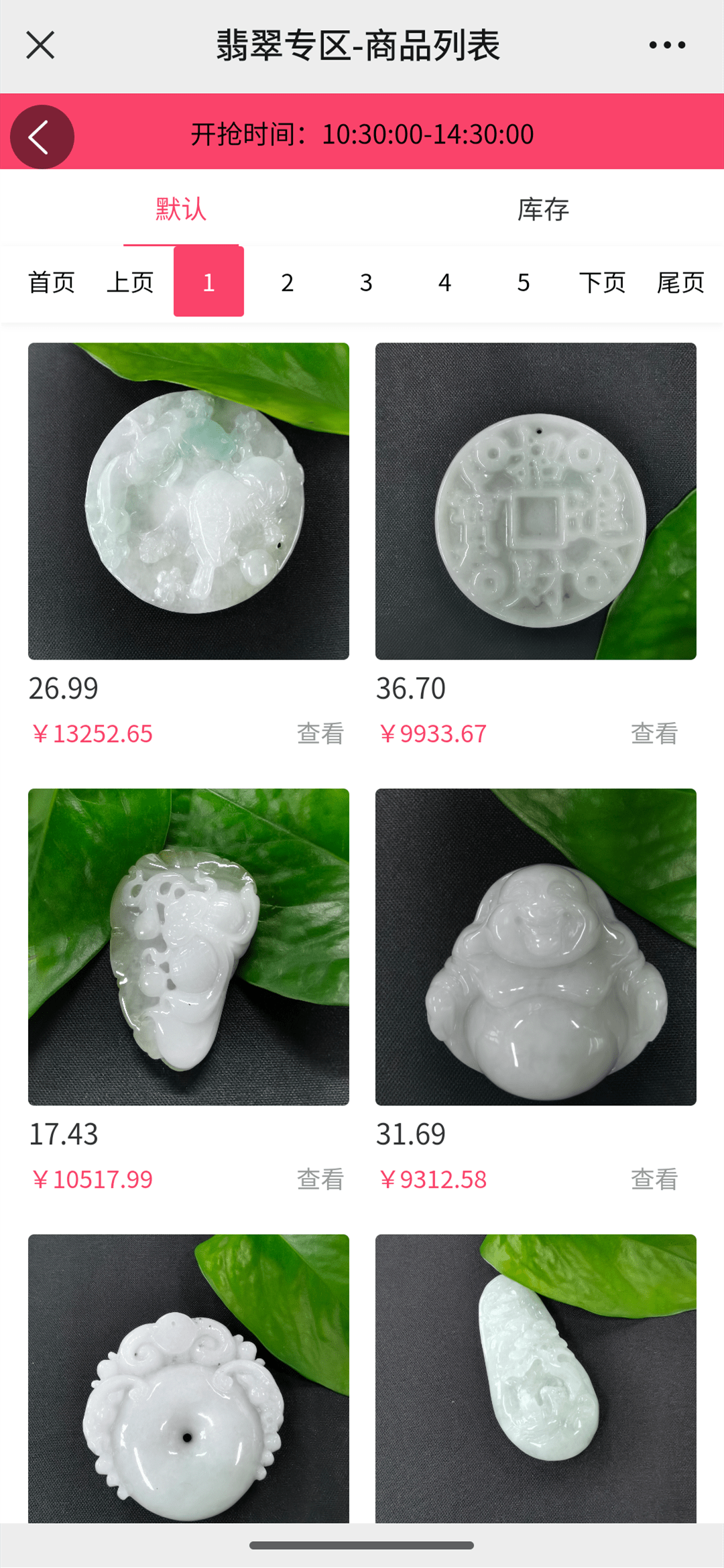Close the 翡翠专区 product list page

coord(40,46)
